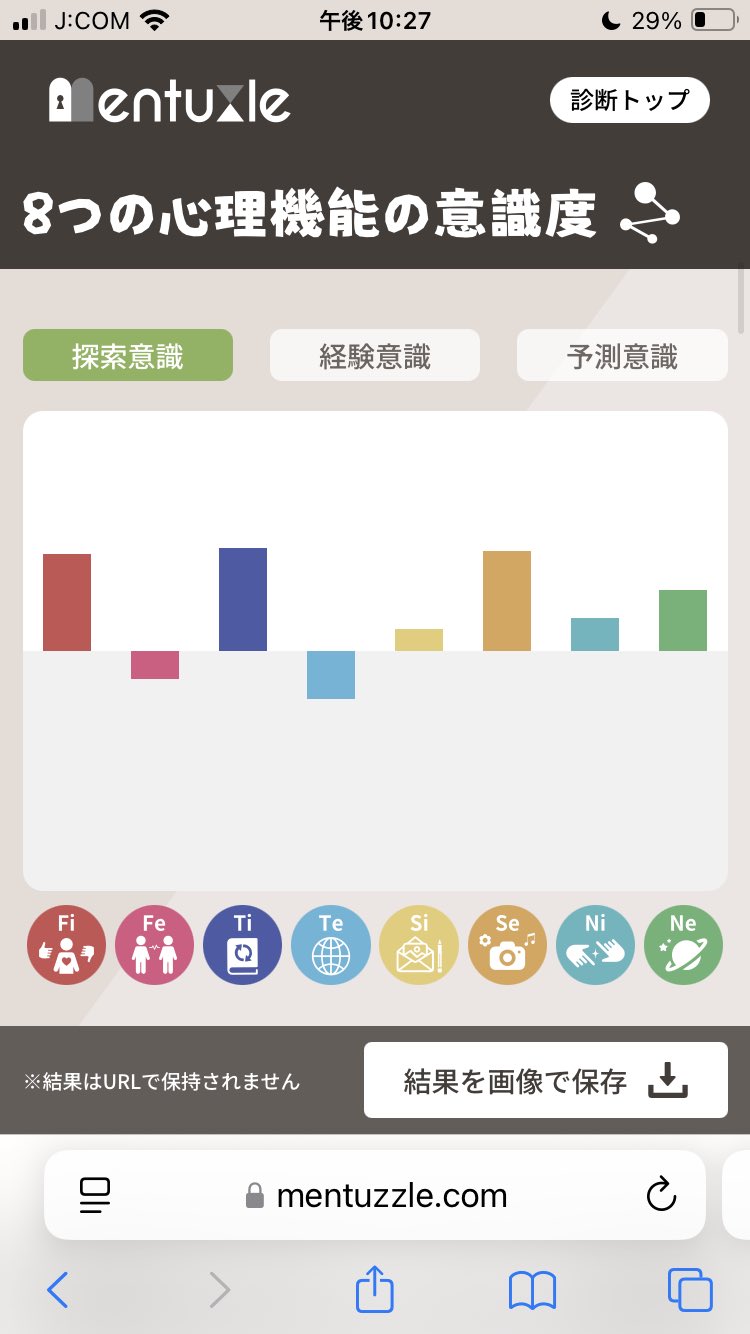Tap the mentuzzle.com address bar
Screen dimensions: 750x1334
tap(375, 1195)
